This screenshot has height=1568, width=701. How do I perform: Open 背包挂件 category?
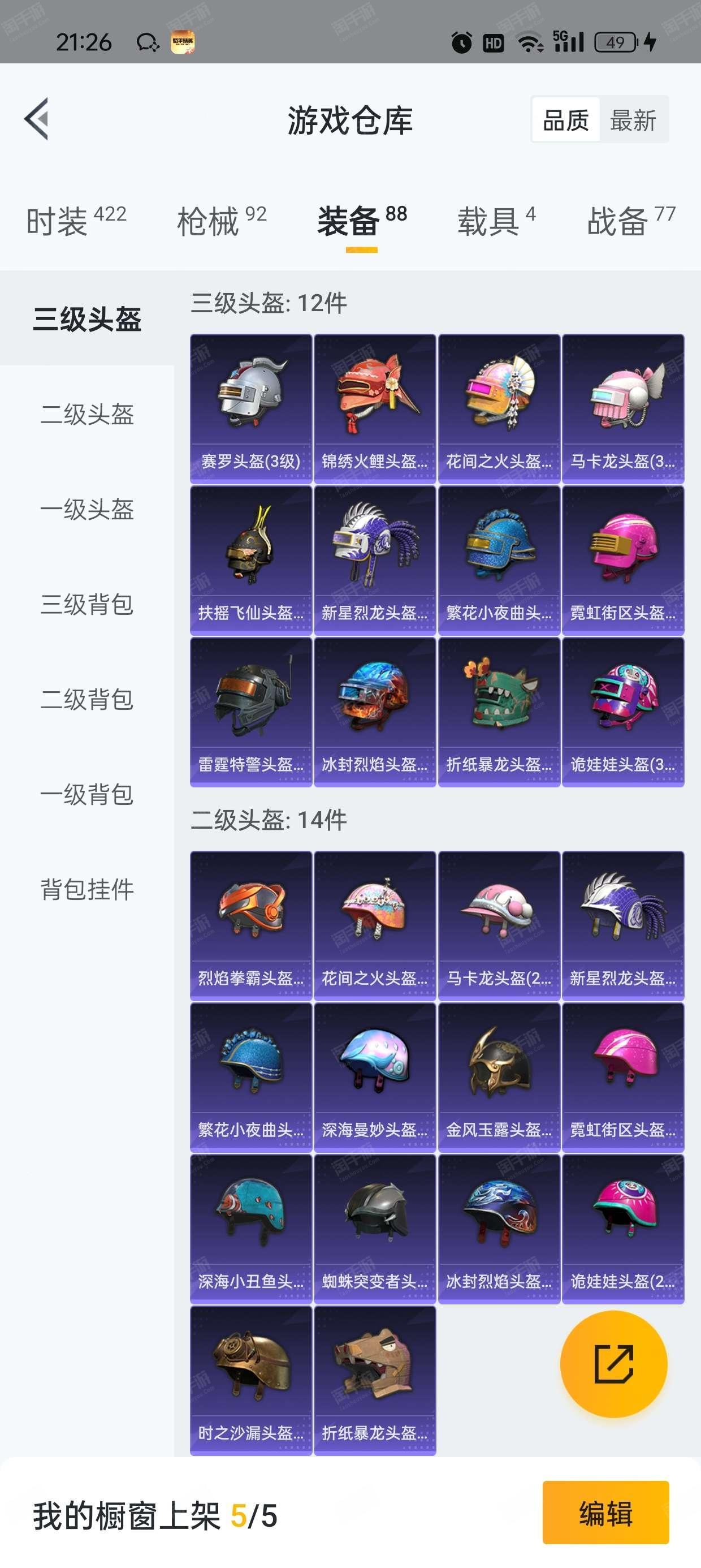(87, 889)
